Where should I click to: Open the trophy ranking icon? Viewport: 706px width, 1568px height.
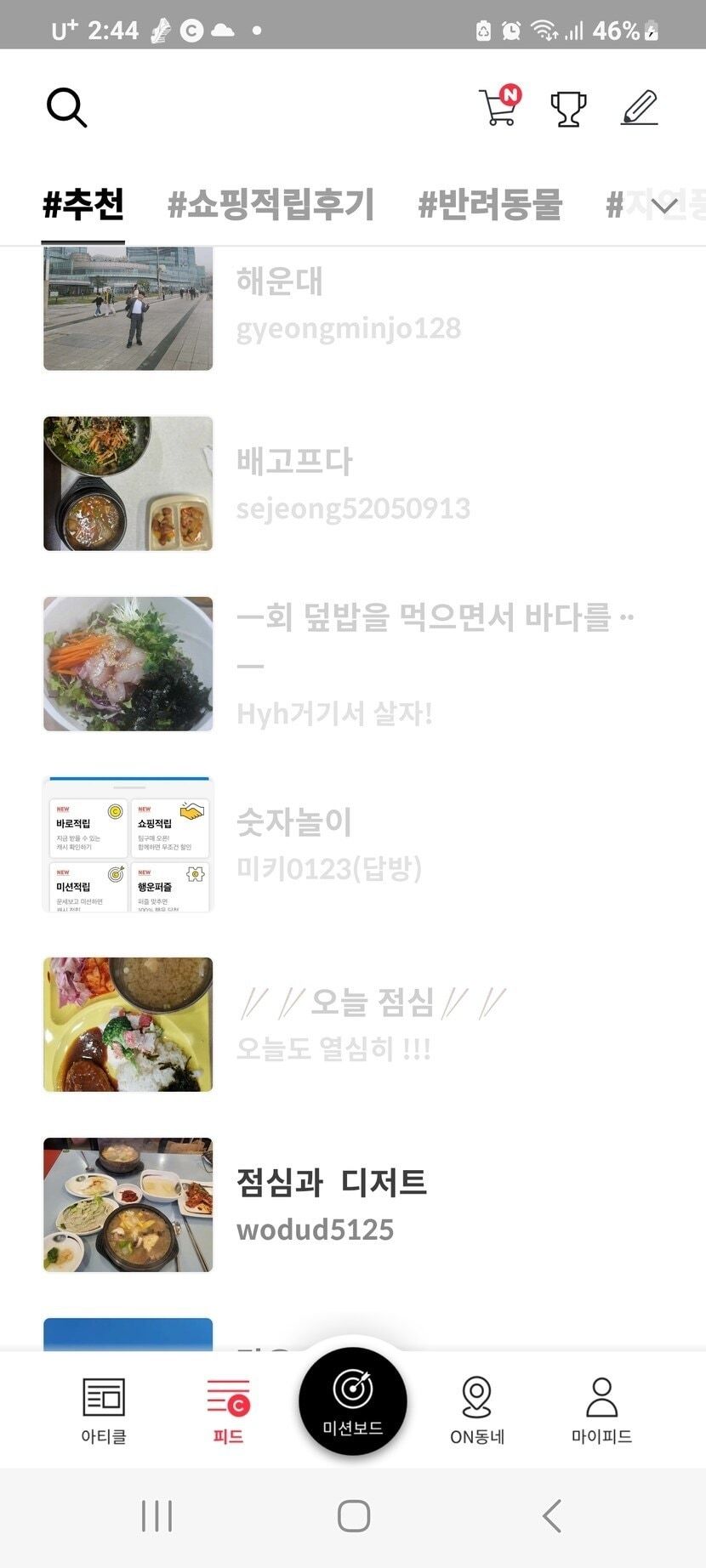pyautogui.click(x=568, y=109)
